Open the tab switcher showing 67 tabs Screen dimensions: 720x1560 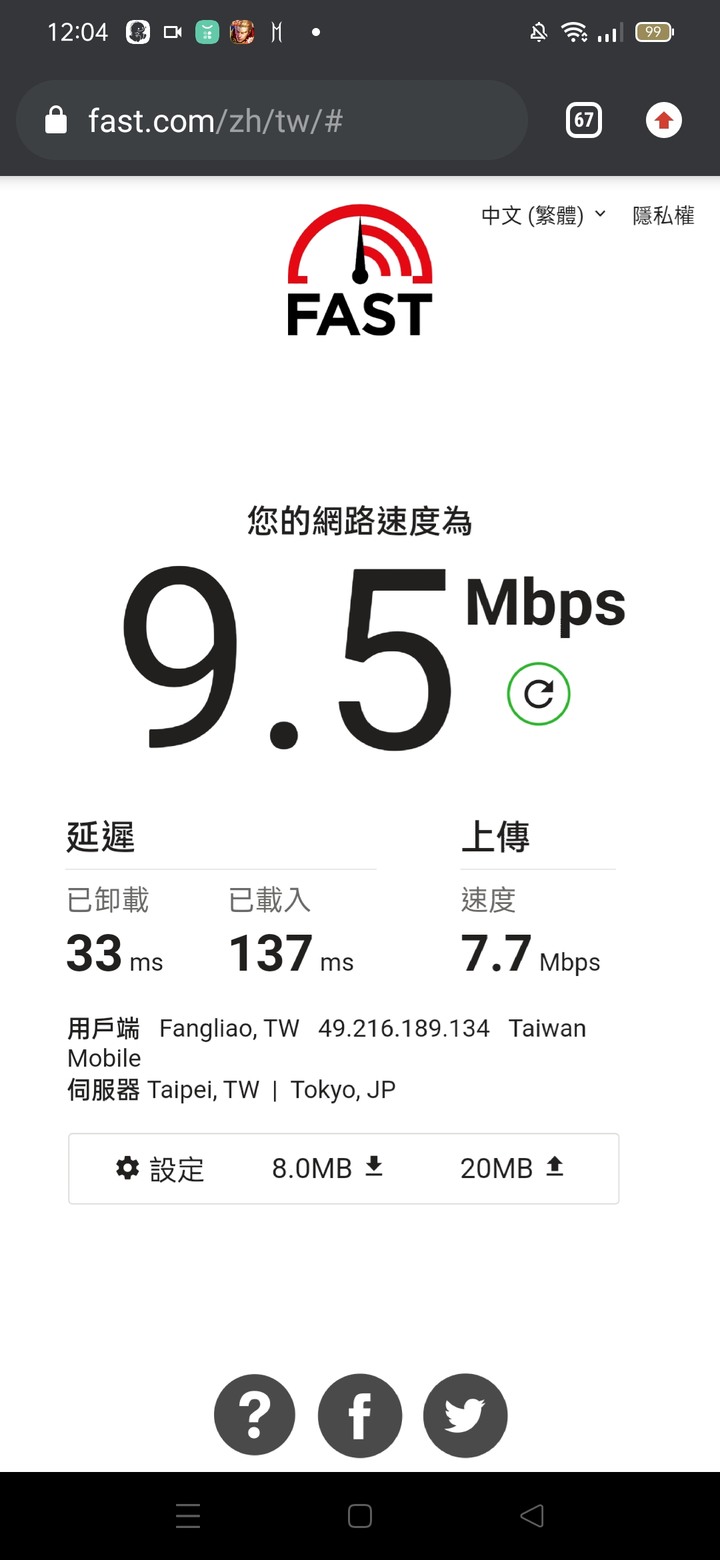(x=584, y=121)
